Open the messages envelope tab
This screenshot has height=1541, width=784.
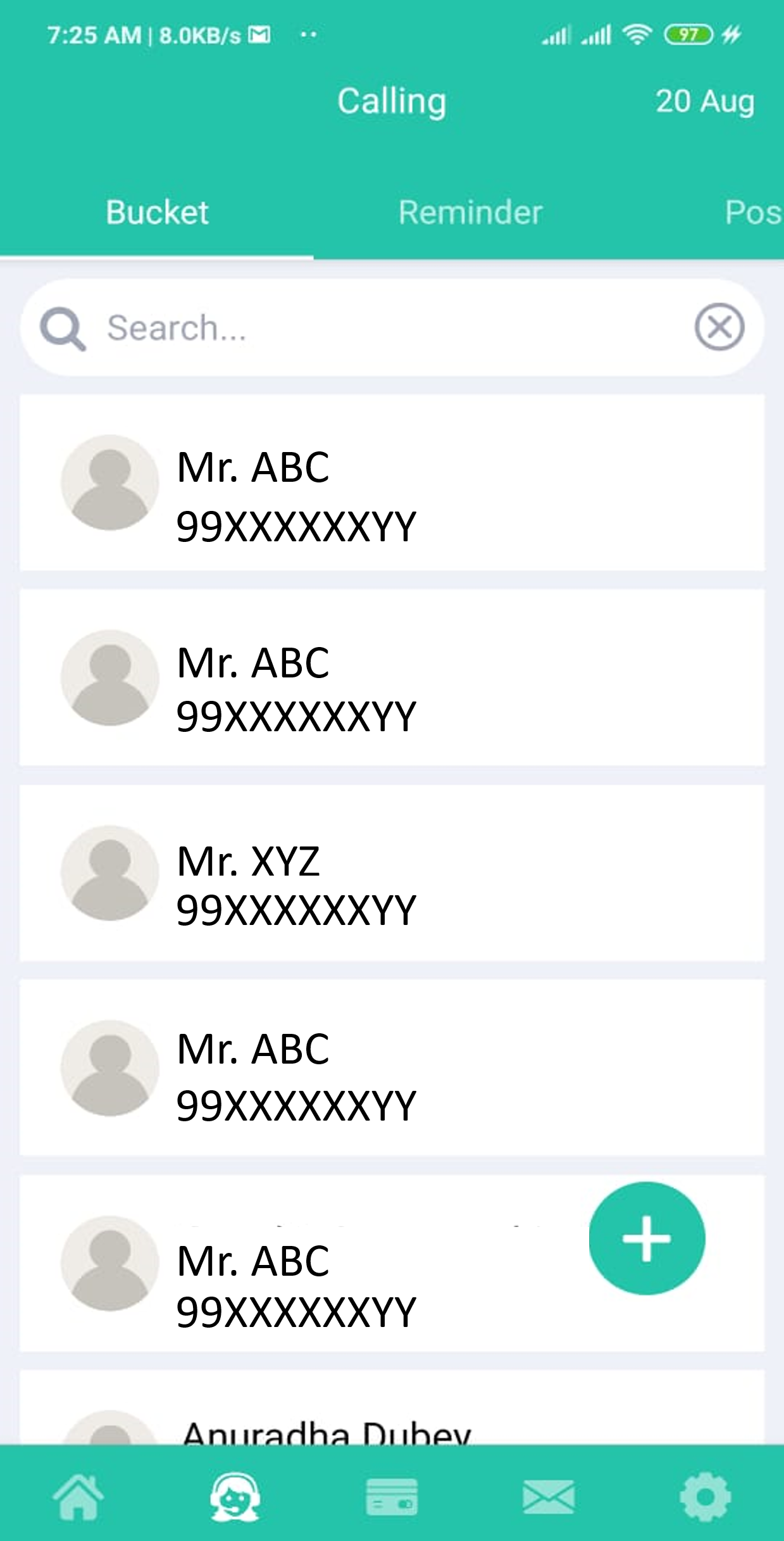[x=549, y=1497]
